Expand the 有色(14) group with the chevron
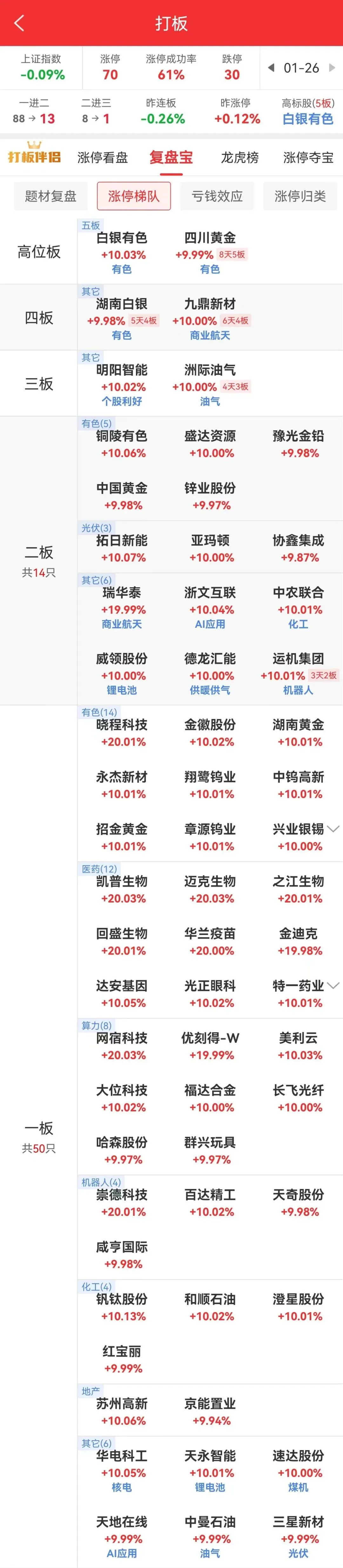Image resolution: width=343 pixels, height=1568 pixels. [x=333, y=828]
